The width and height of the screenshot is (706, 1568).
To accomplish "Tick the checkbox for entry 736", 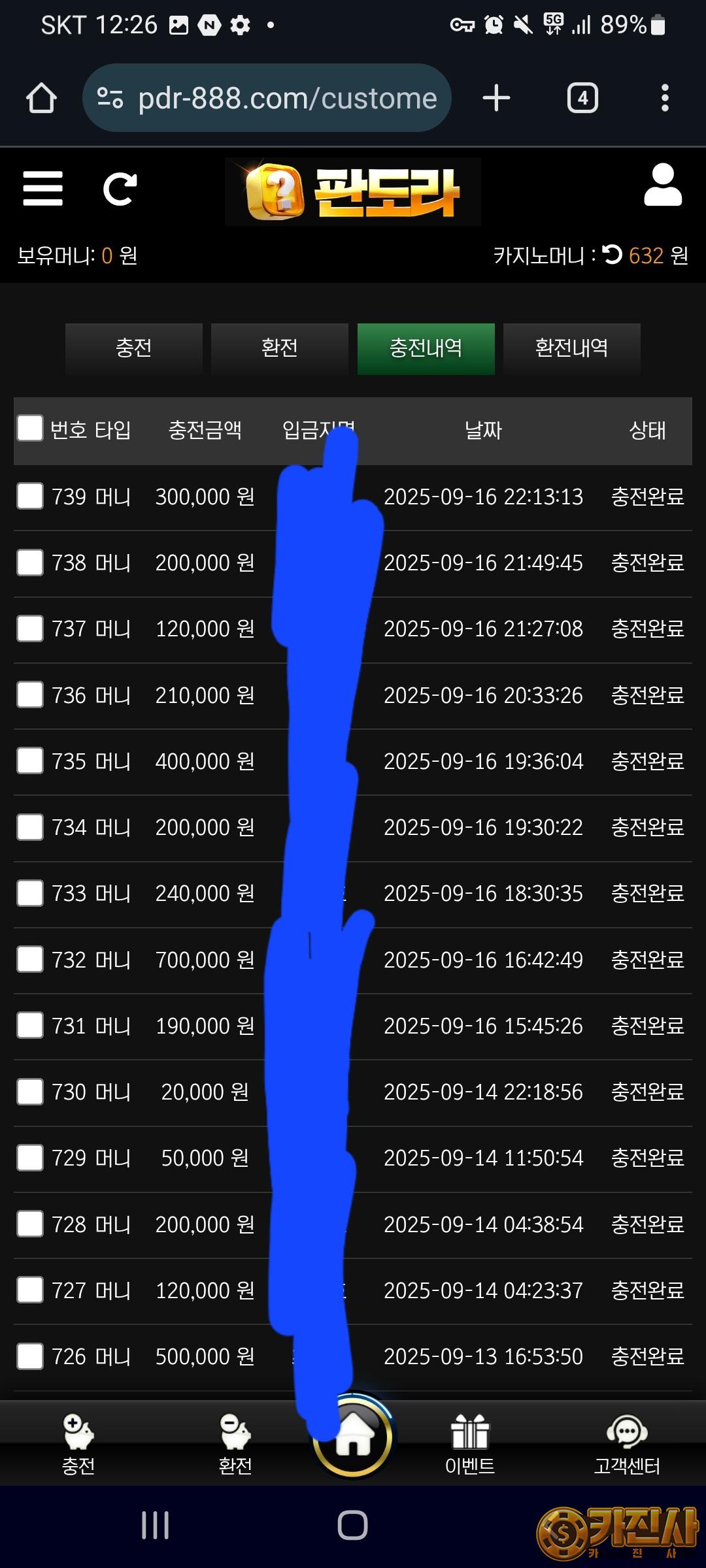I will (x=30, y=694).
